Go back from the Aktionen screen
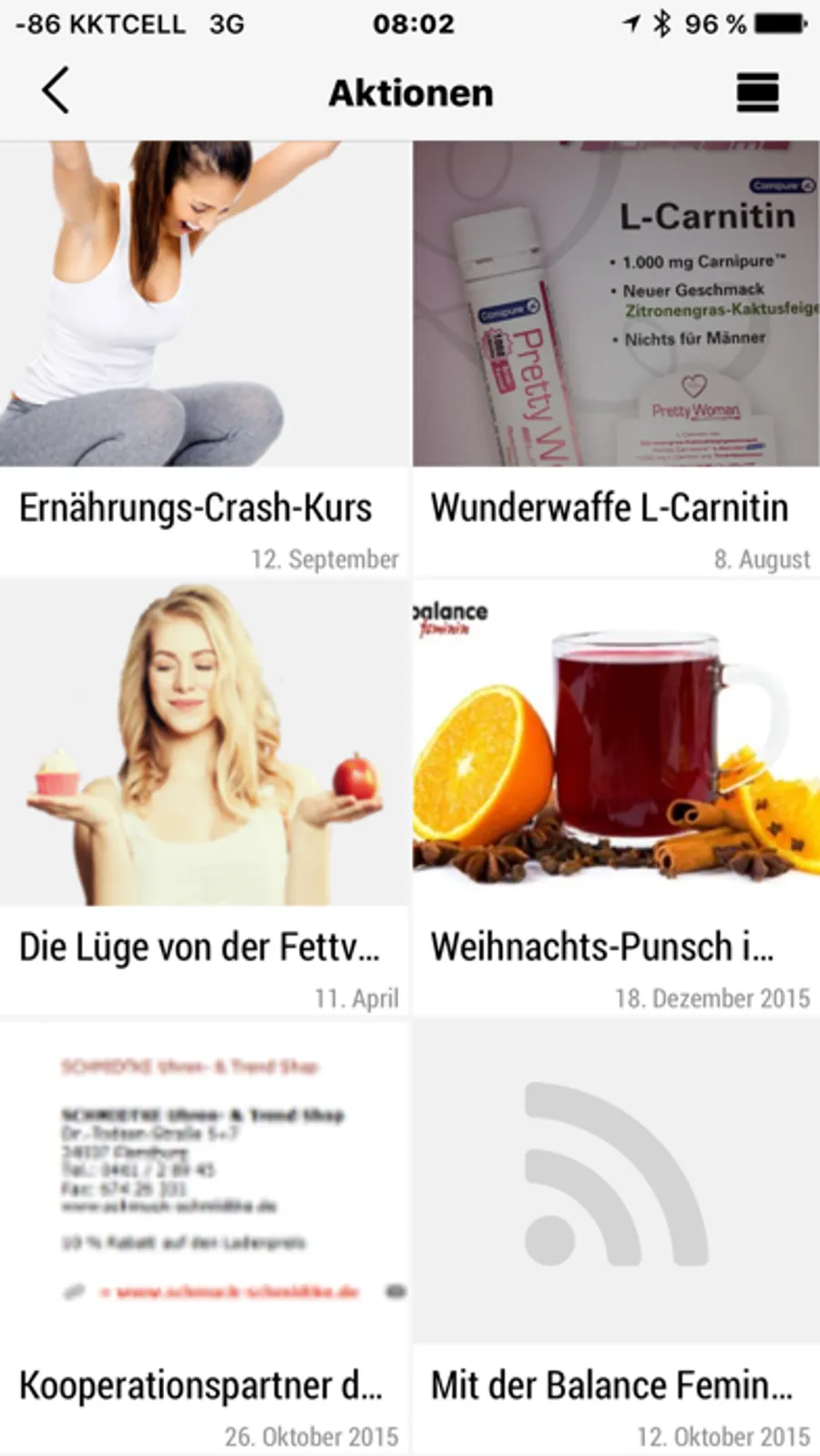The width and height of the screenshot is (820, 1456). (x=56, y=91)
